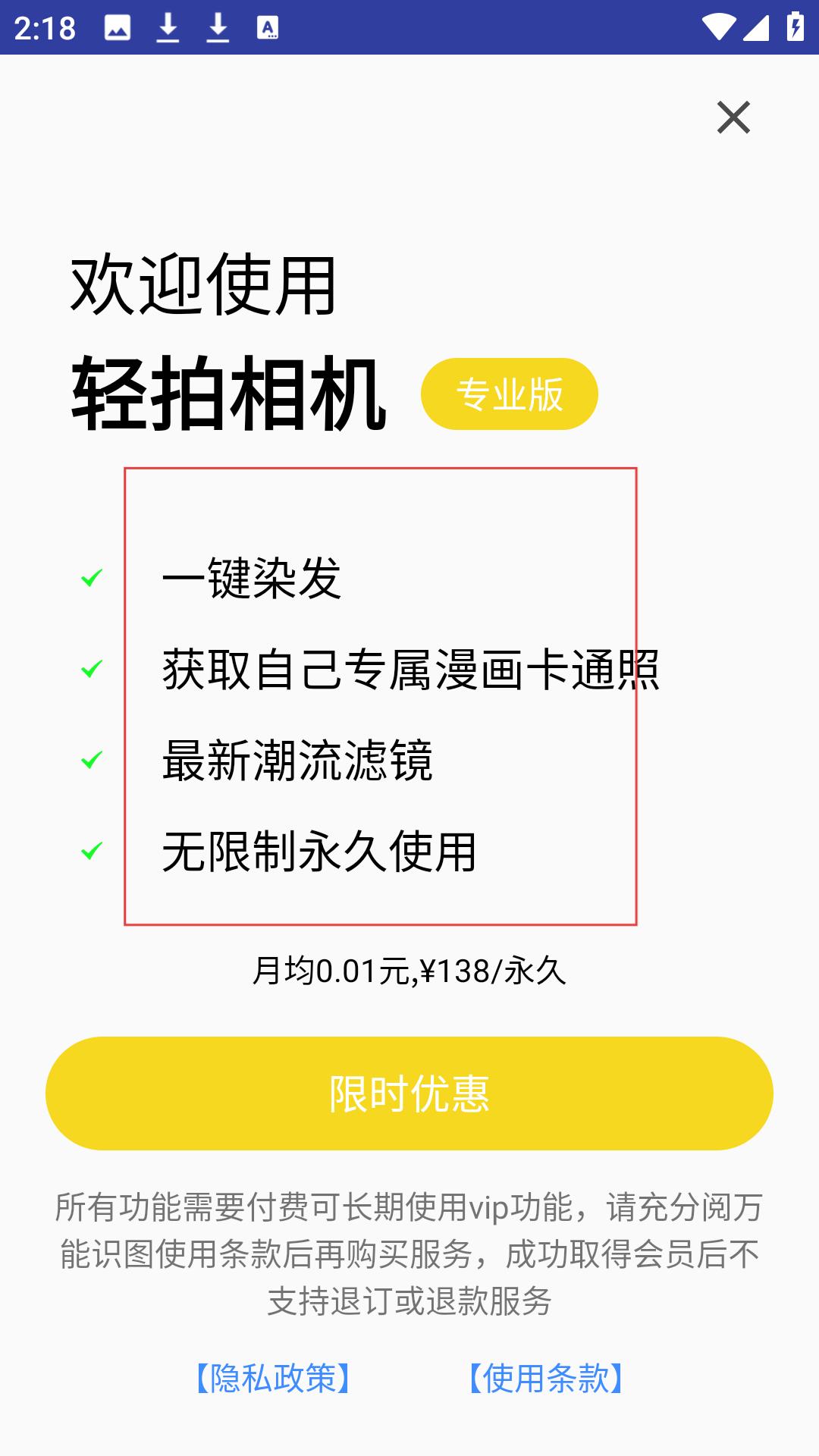Open the 使用条款 link

pos(546,1378)
